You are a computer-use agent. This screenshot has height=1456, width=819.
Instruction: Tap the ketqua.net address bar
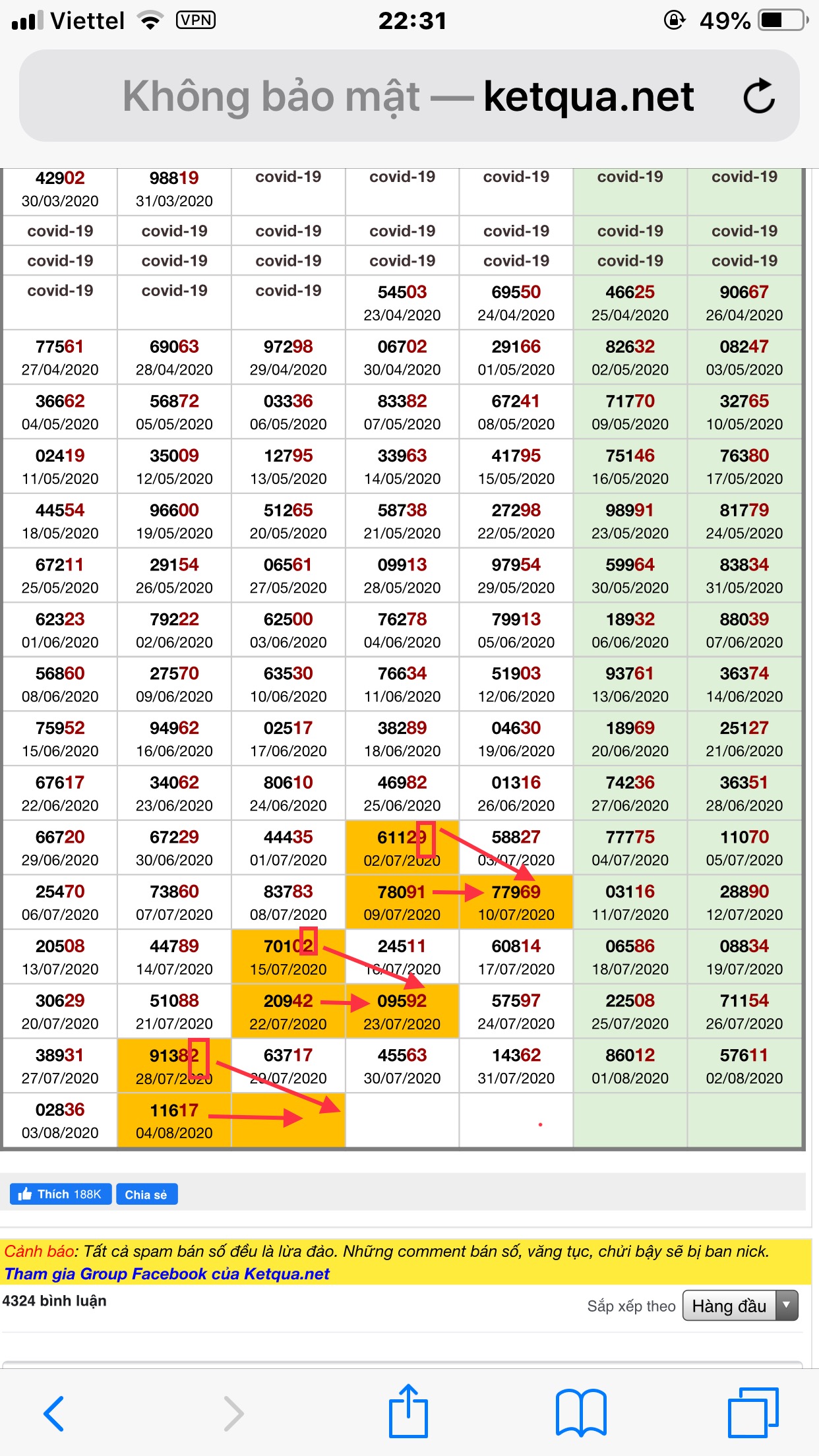point(408,96)
